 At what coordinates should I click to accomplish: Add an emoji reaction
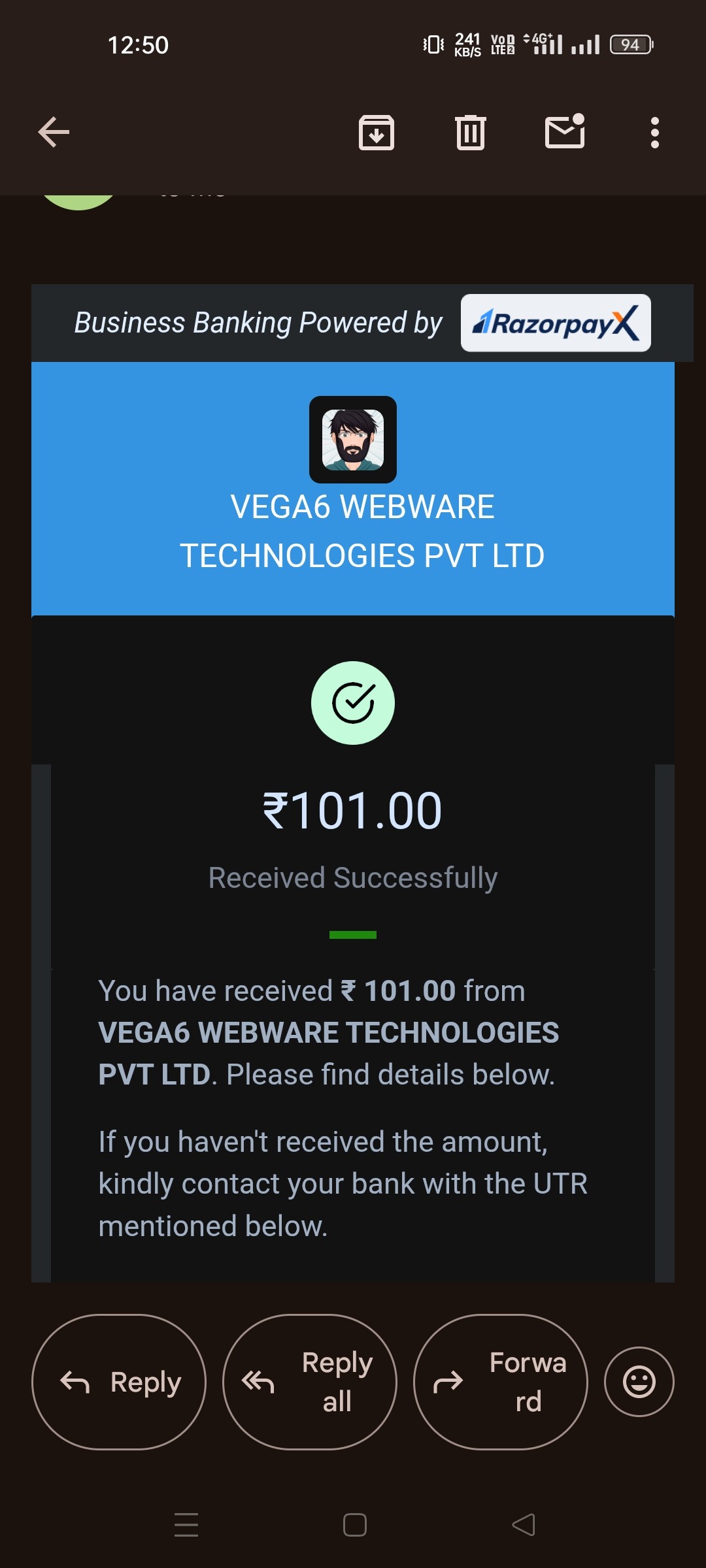tap(639, 1382)
